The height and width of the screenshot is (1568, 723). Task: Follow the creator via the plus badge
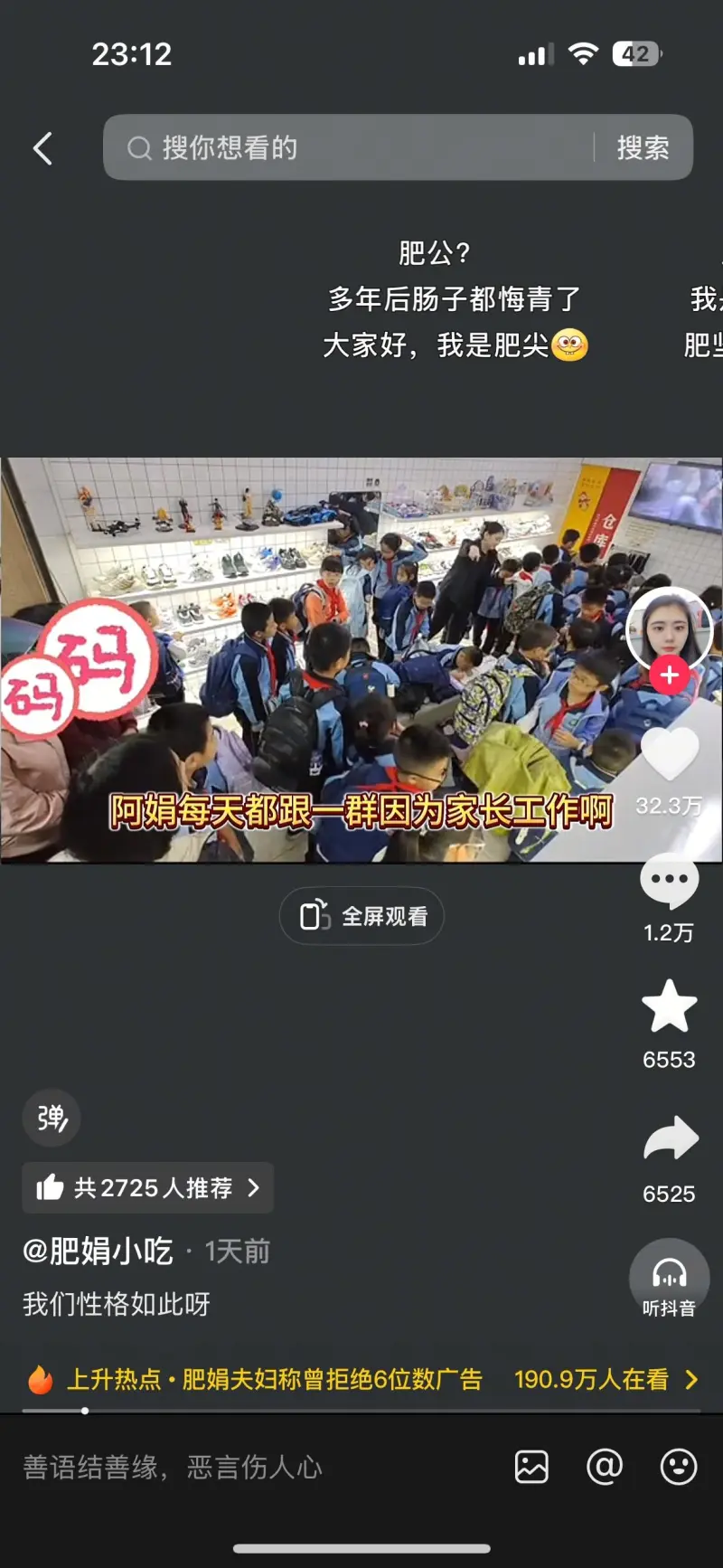[669, 675]
